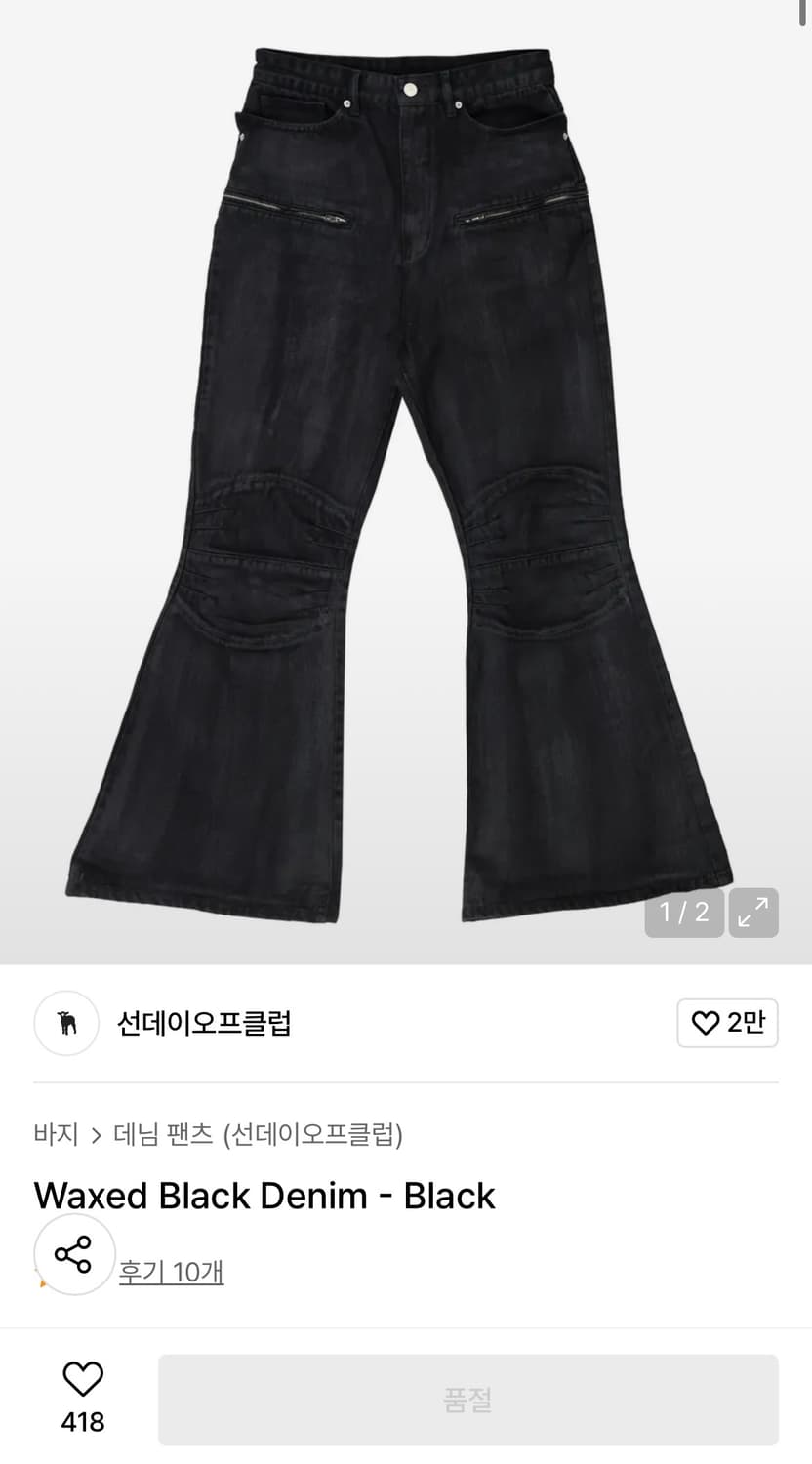Tap the "418" number under the heart
The height and width of the screenshot is (1464, 812).
pyautogui.click(x=83, y=1422)
